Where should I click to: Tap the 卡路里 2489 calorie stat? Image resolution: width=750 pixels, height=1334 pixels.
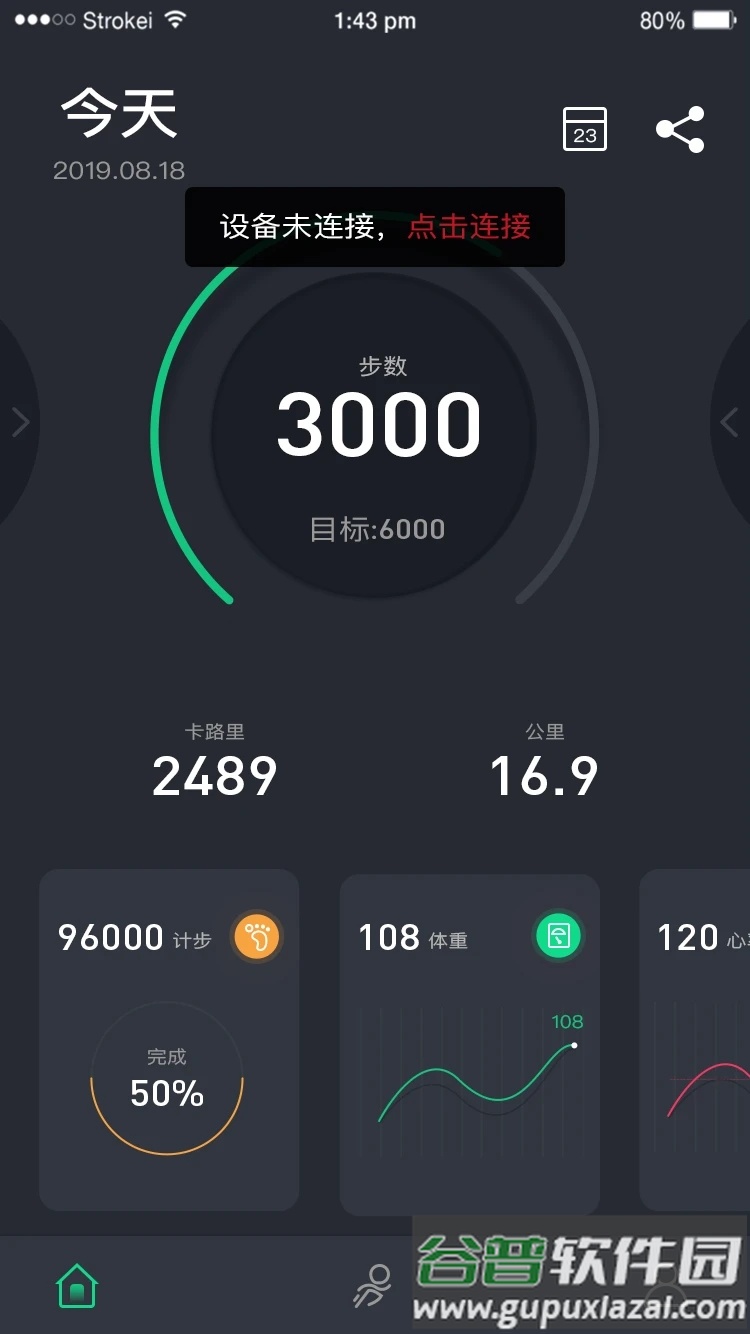point(214,760)
